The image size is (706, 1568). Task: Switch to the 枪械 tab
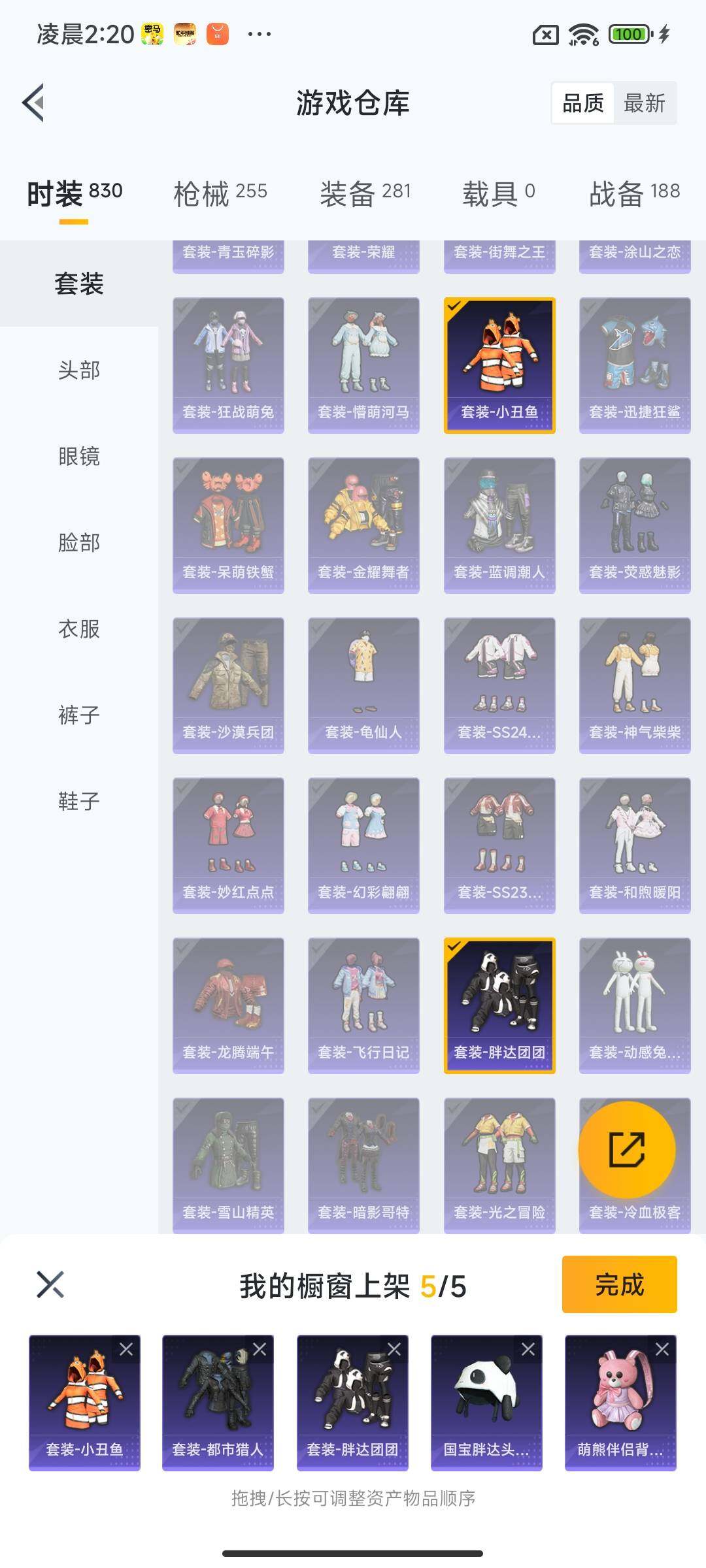[220, 193]
